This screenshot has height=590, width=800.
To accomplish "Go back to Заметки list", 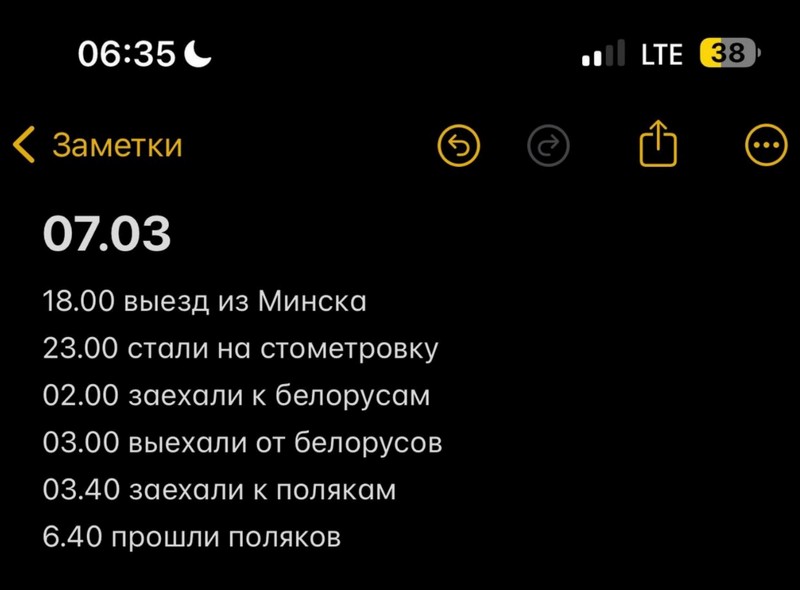I will click(x=97, y=145).
